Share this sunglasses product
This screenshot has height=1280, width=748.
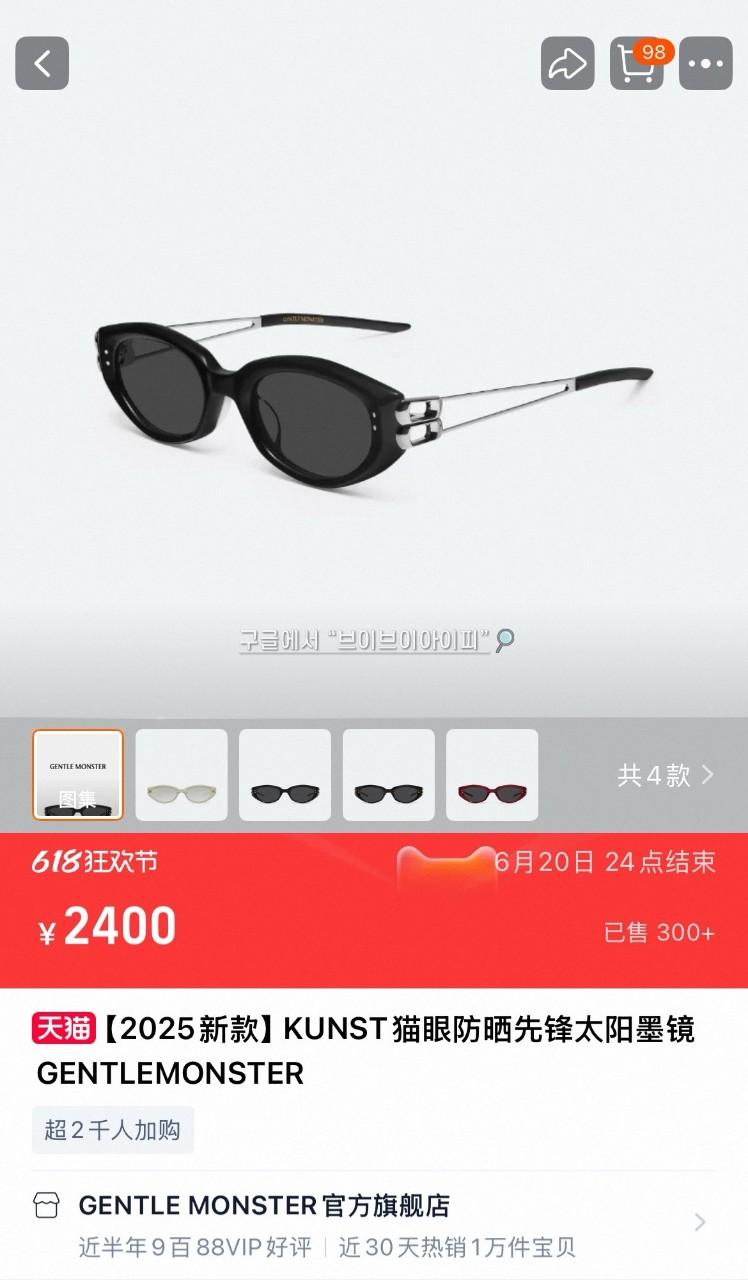point(568,64)
